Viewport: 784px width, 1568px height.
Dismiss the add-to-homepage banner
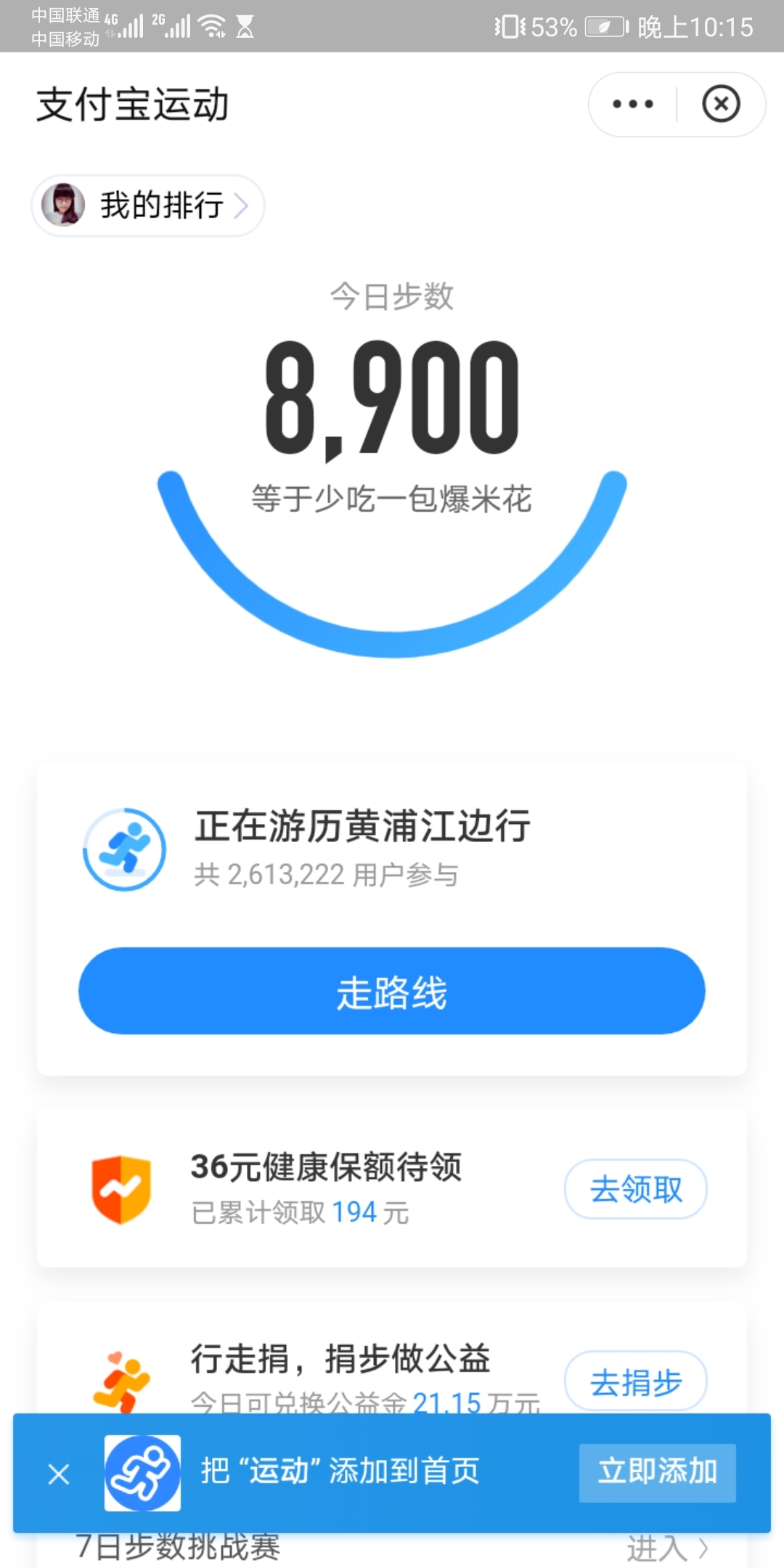59,1474
